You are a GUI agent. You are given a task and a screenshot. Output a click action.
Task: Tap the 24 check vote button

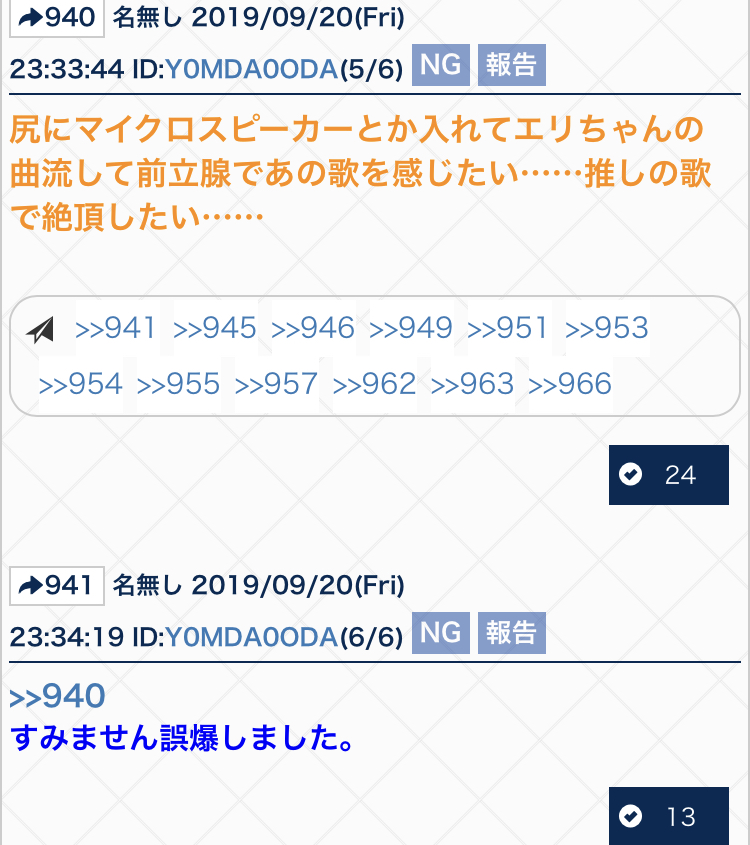tap(669, 475)
